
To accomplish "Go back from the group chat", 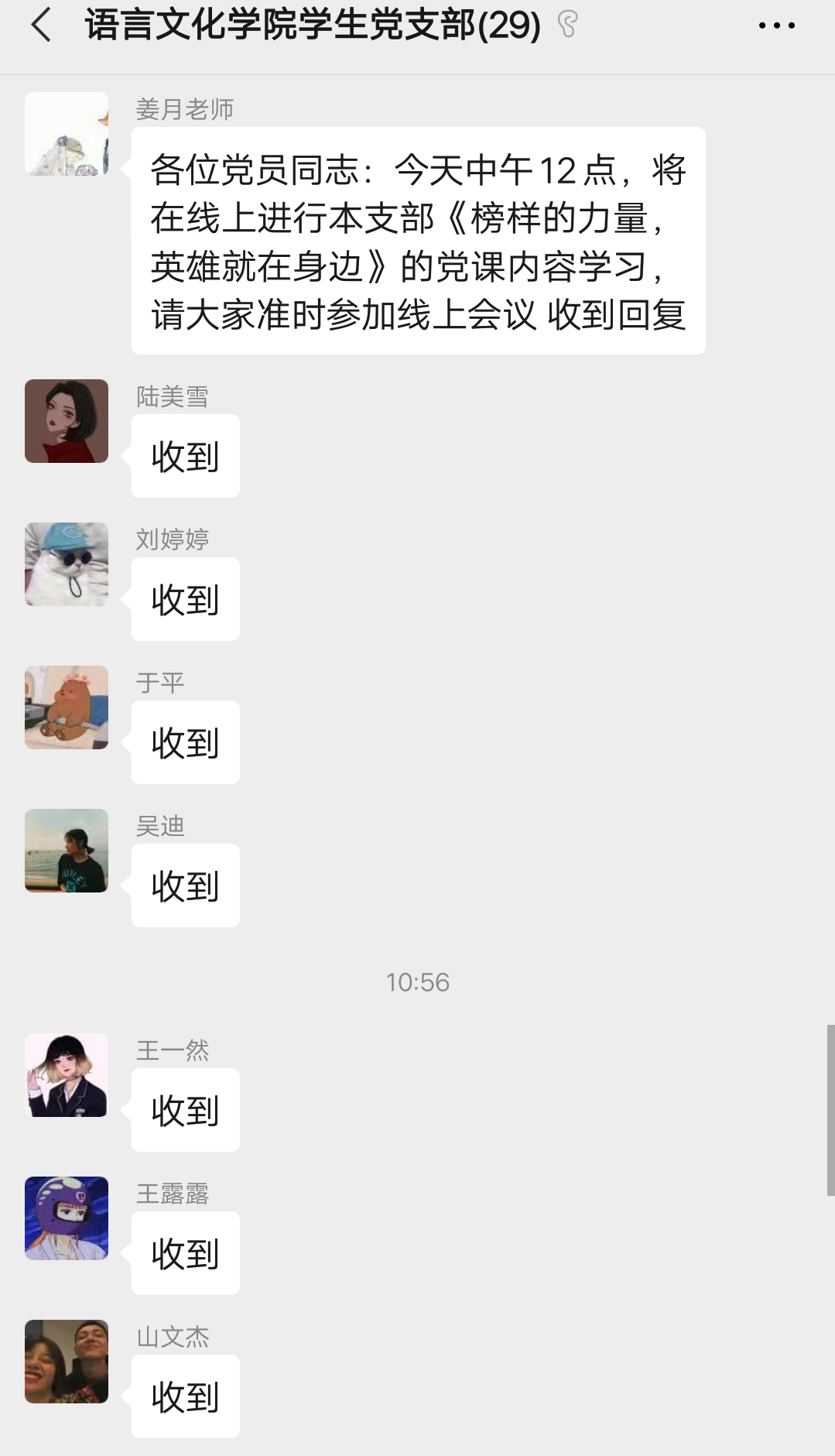I will point(41,26).
